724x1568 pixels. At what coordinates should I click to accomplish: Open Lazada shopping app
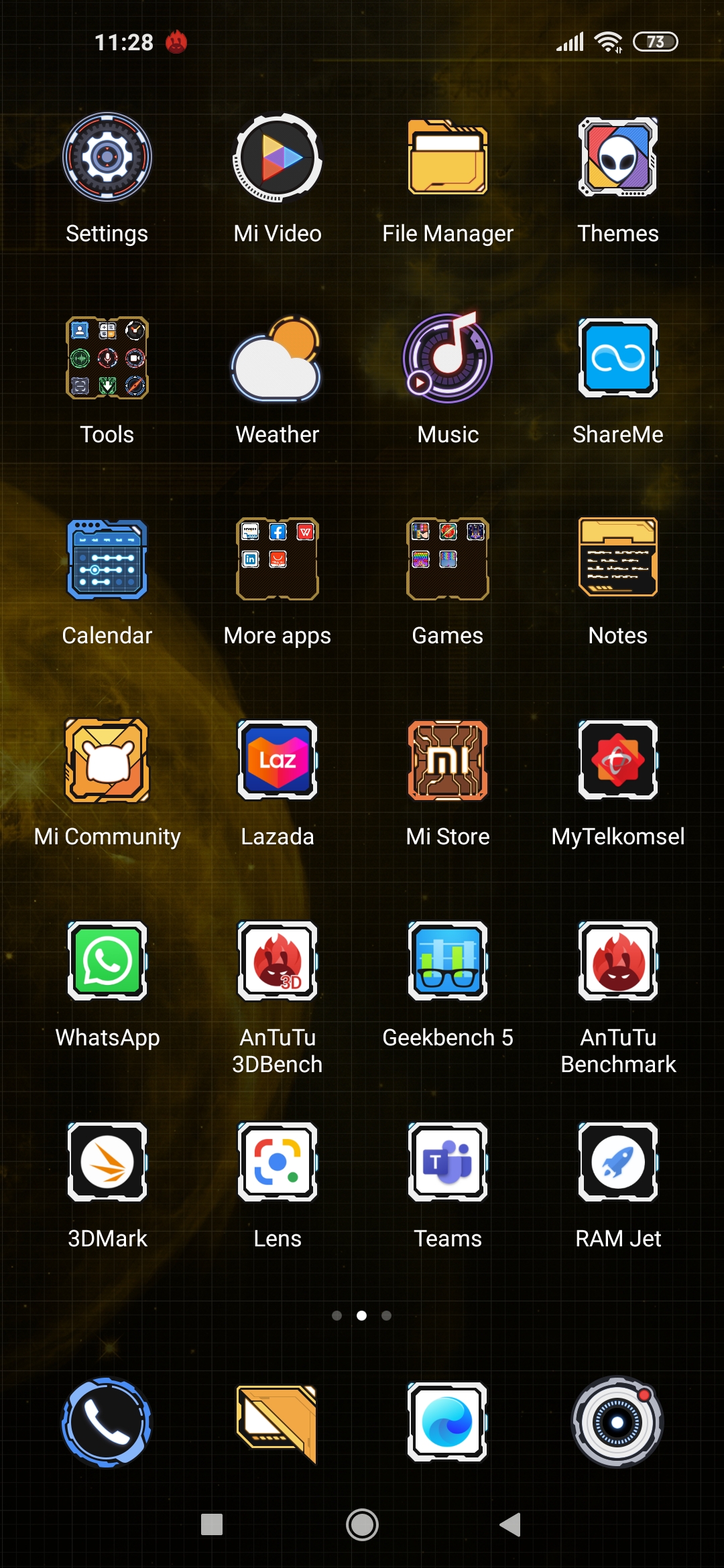(x=278, y=760)
